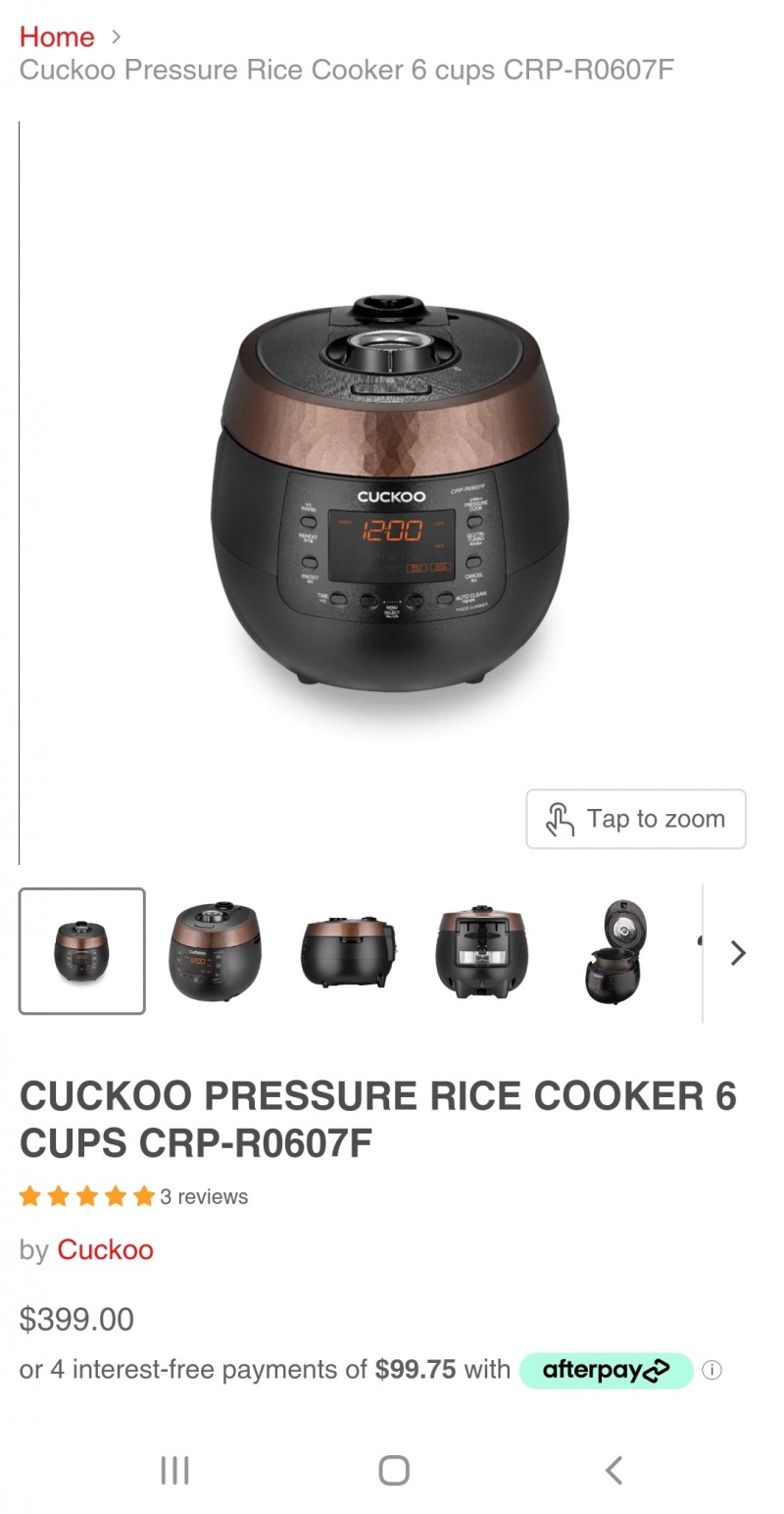Choose the back-view cooker thumbnail
The height and width of the screenshot is (1514, 784).
point(481,951)
